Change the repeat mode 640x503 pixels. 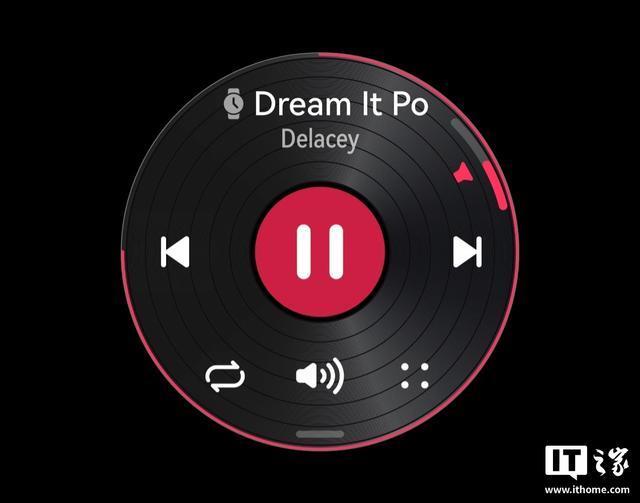tap(225, 377)
